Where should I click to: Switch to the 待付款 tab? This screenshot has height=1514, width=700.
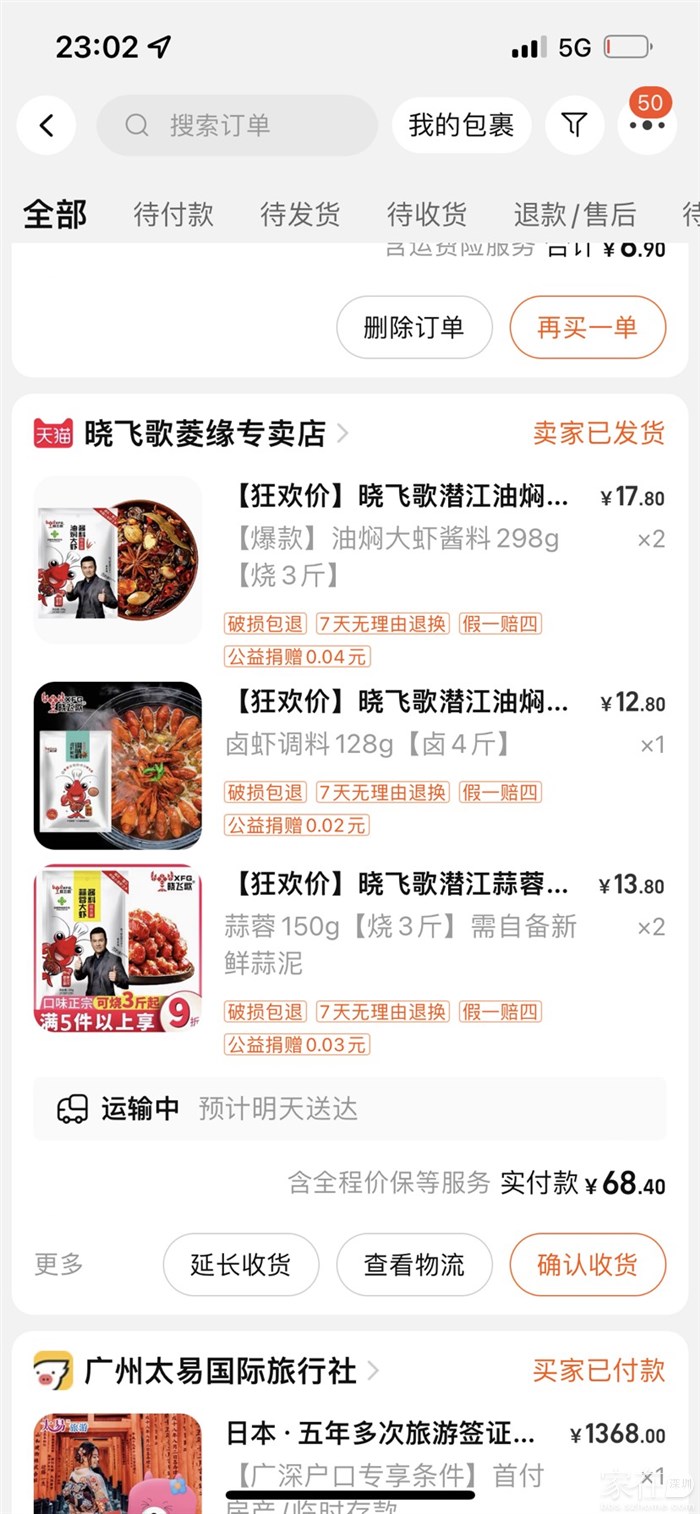173,214
